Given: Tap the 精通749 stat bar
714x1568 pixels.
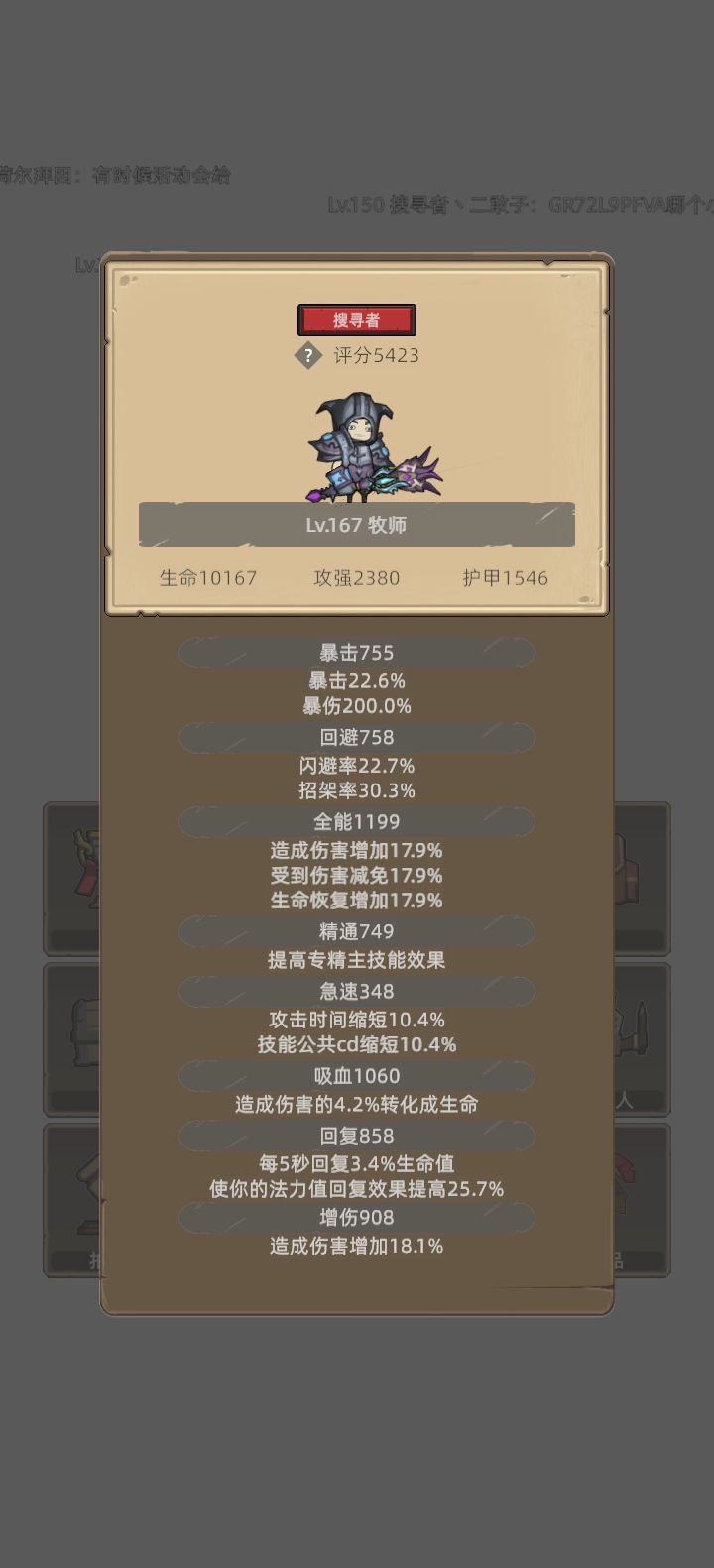Looking at the screenshot, I should pyautogui.click(x=355, y=931).
